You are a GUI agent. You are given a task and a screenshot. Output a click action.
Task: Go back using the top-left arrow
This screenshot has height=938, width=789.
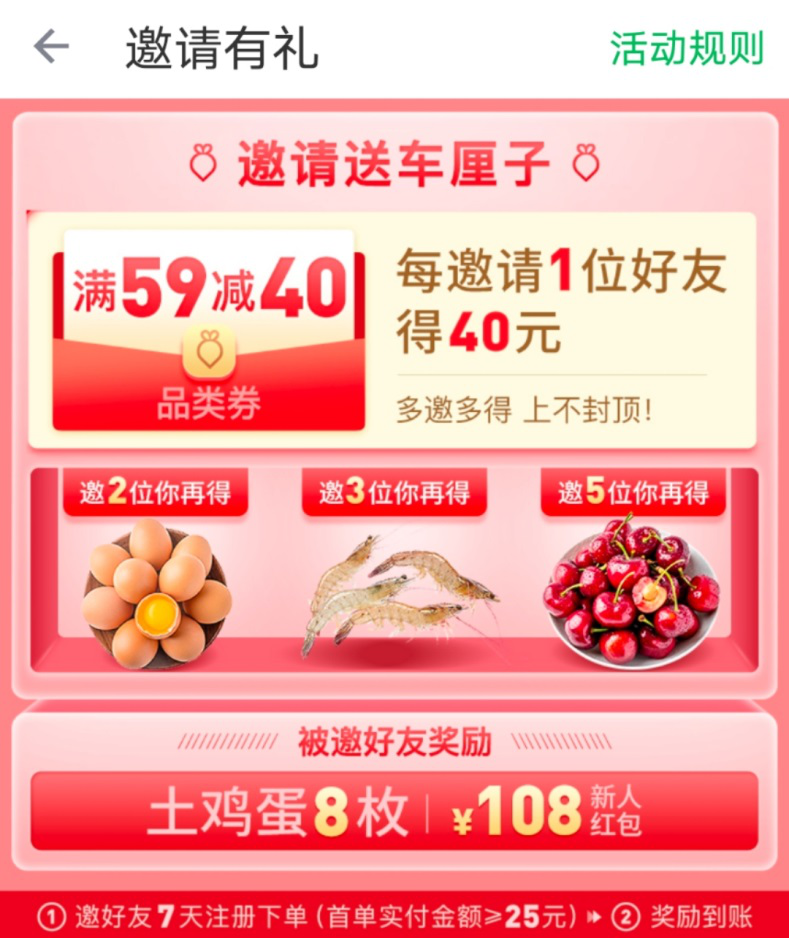51,47
